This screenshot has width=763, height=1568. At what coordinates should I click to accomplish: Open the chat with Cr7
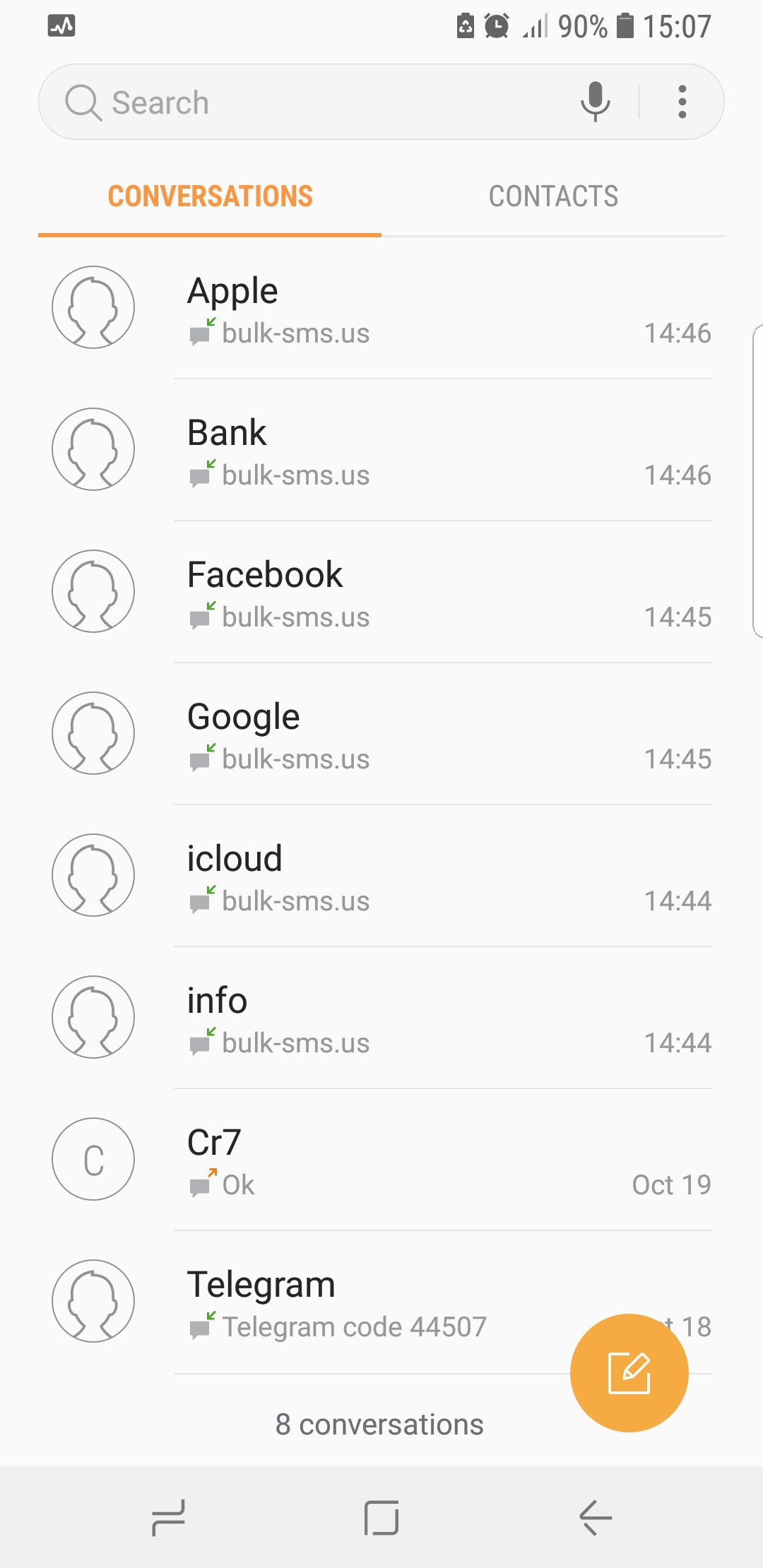(x=381, y=1160)
